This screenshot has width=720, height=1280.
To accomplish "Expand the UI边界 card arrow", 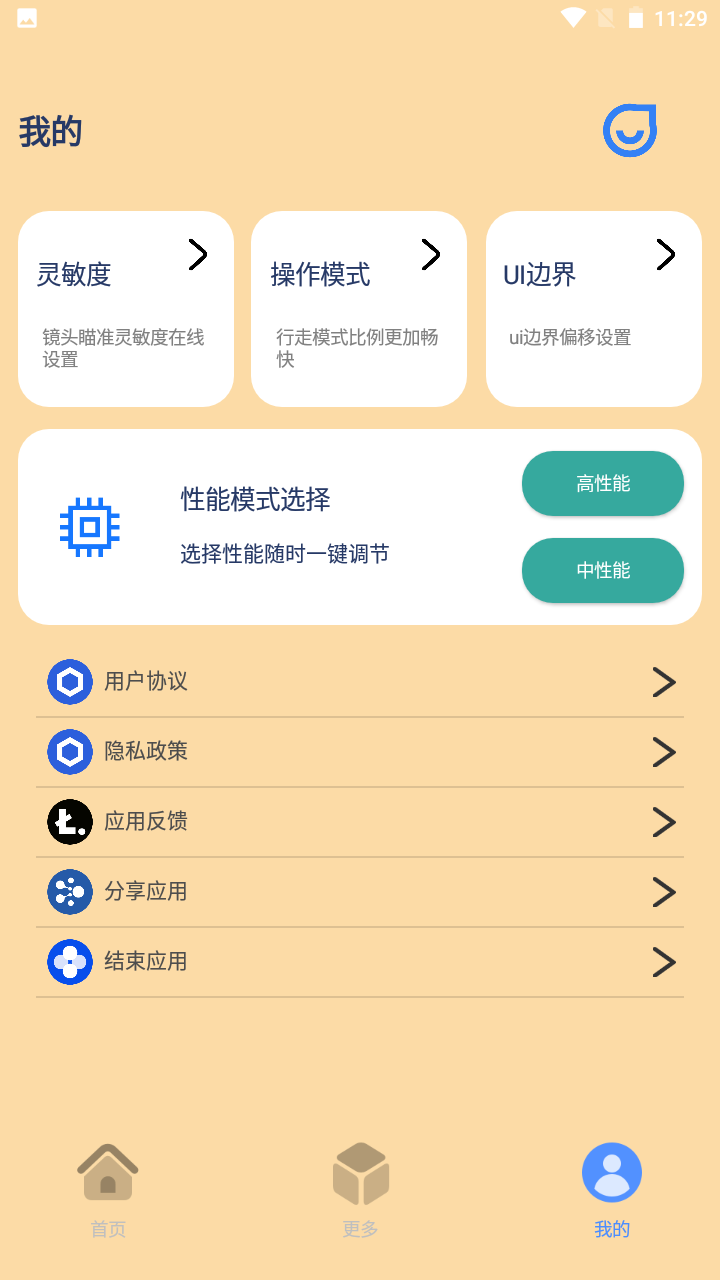I will tap(664, 254).
